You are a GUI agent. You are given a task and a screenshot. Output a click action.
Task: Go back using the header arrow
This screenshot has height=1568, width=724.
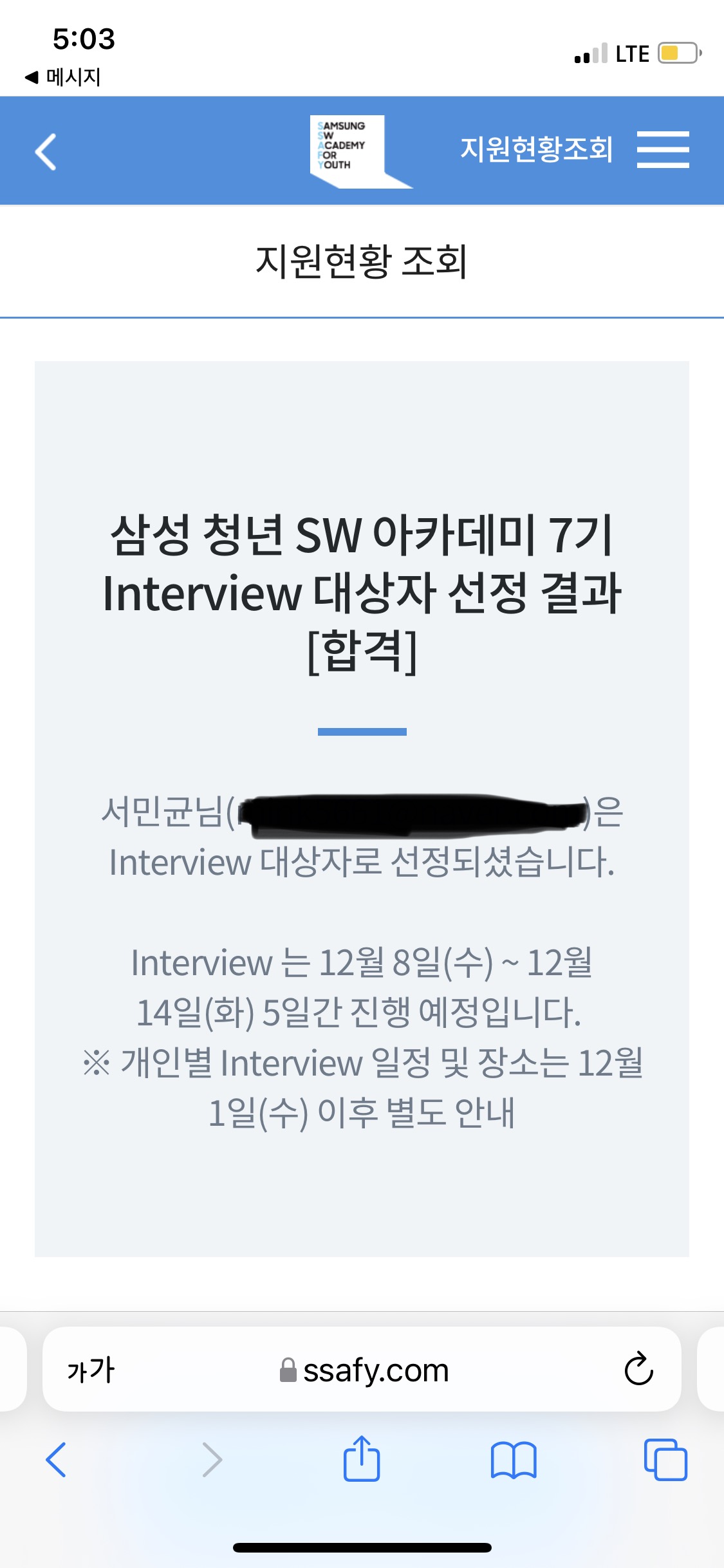click(x=46, y=152)
